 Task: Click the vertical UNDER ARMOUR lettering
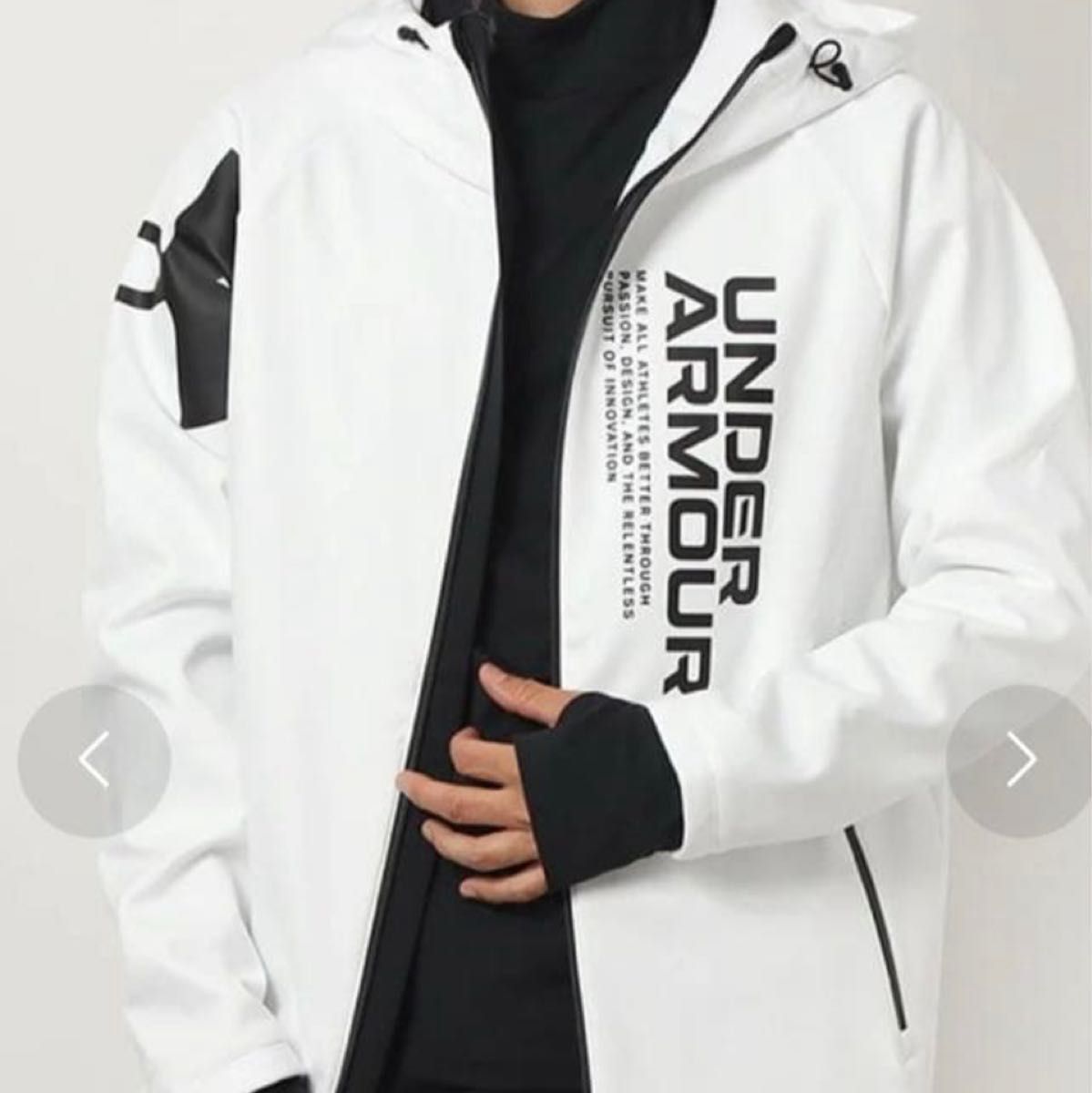coord(719,474)
